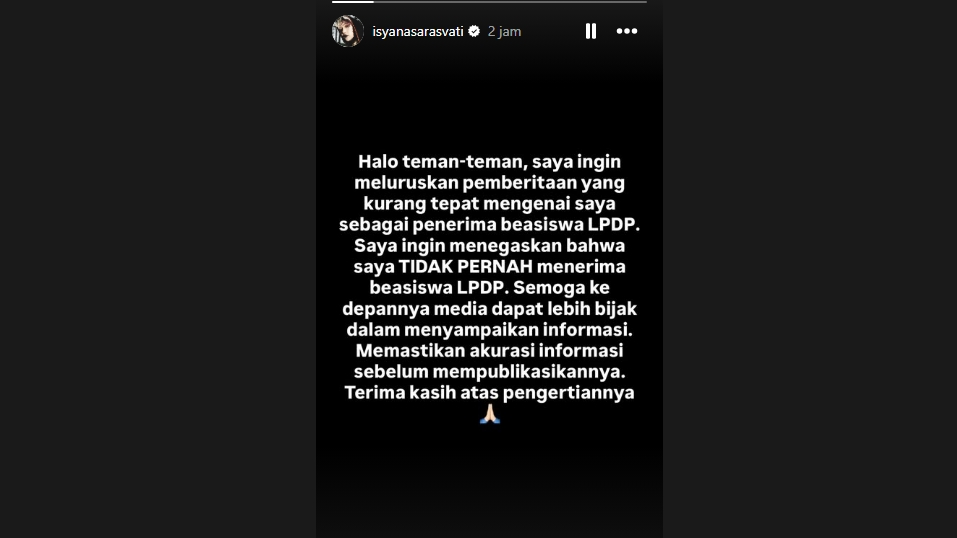Open isyanasarasvati's profile picture
Viewport: 957px width, 538px height.
[x=348, y=31]
